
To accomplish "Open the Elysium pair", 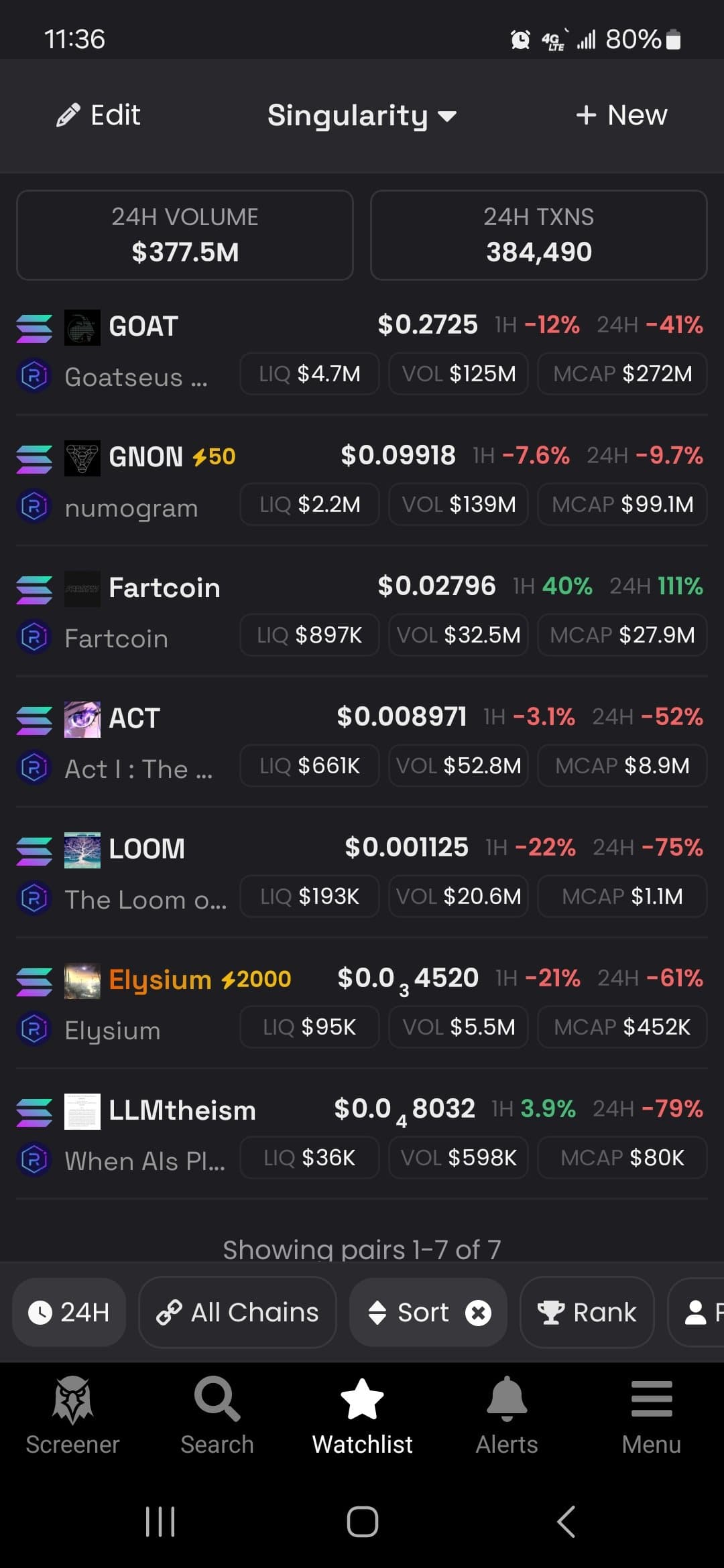I will point(160,980).
